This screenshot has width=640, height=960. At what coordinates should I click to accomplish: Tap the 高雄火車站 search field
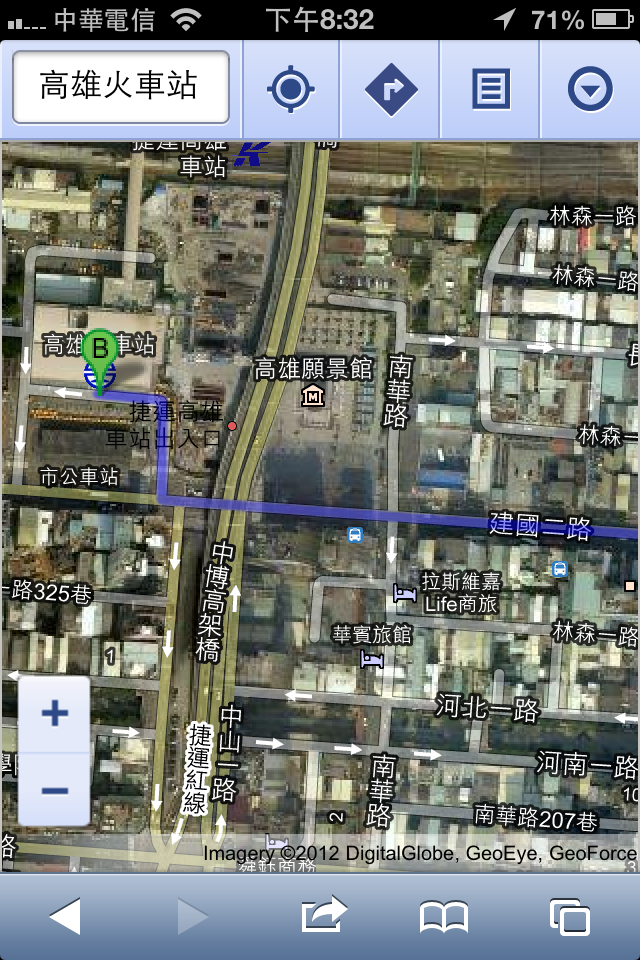click(120, 88)
